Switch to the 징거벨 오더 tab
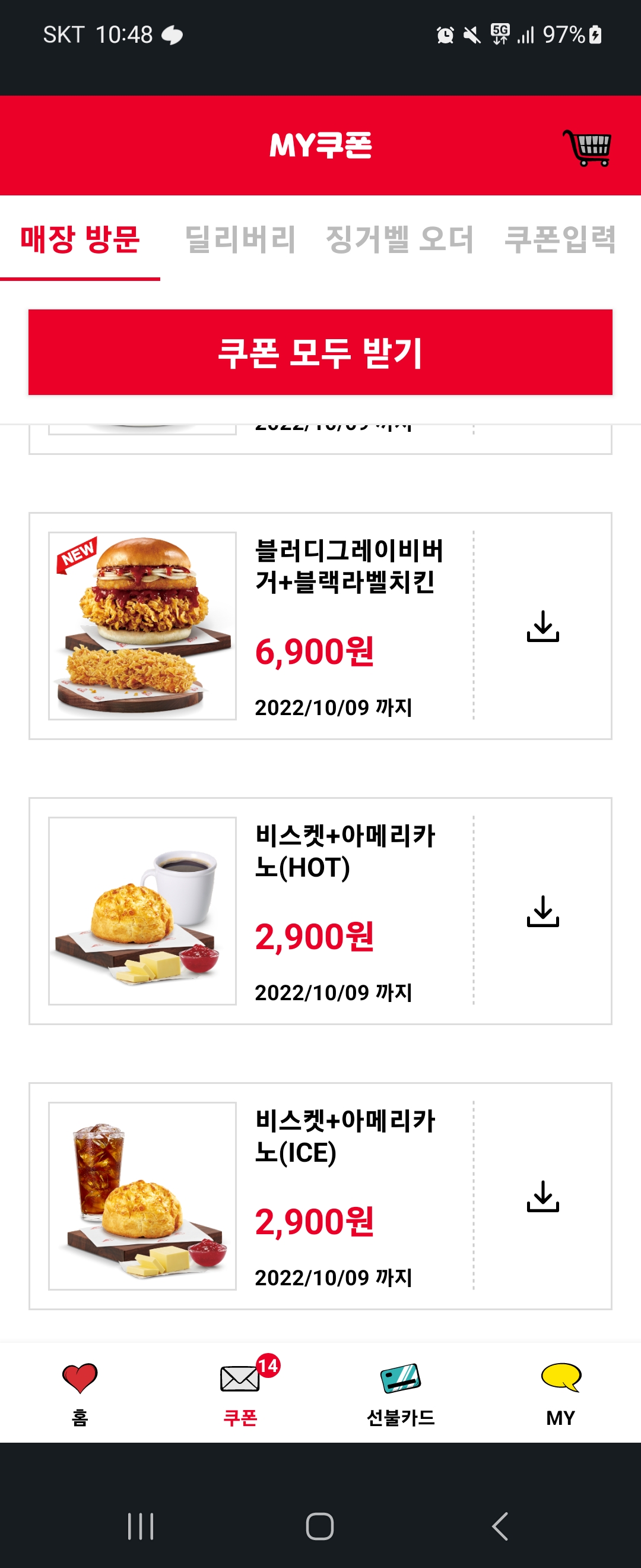 pos(399,239)
